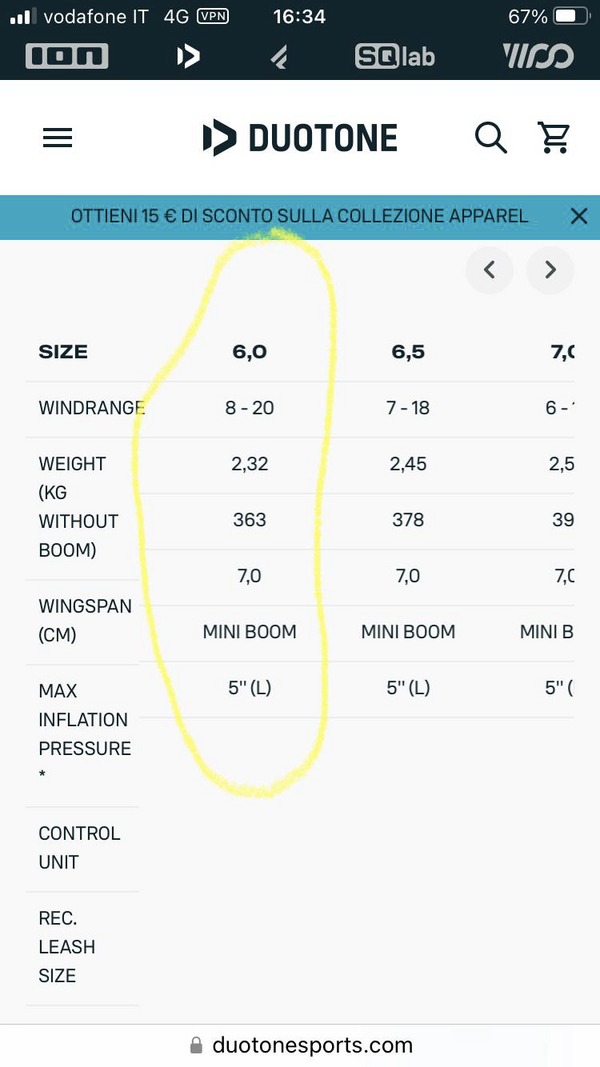Open the shopping cart

pyautogui.click(x=554, y=138)
